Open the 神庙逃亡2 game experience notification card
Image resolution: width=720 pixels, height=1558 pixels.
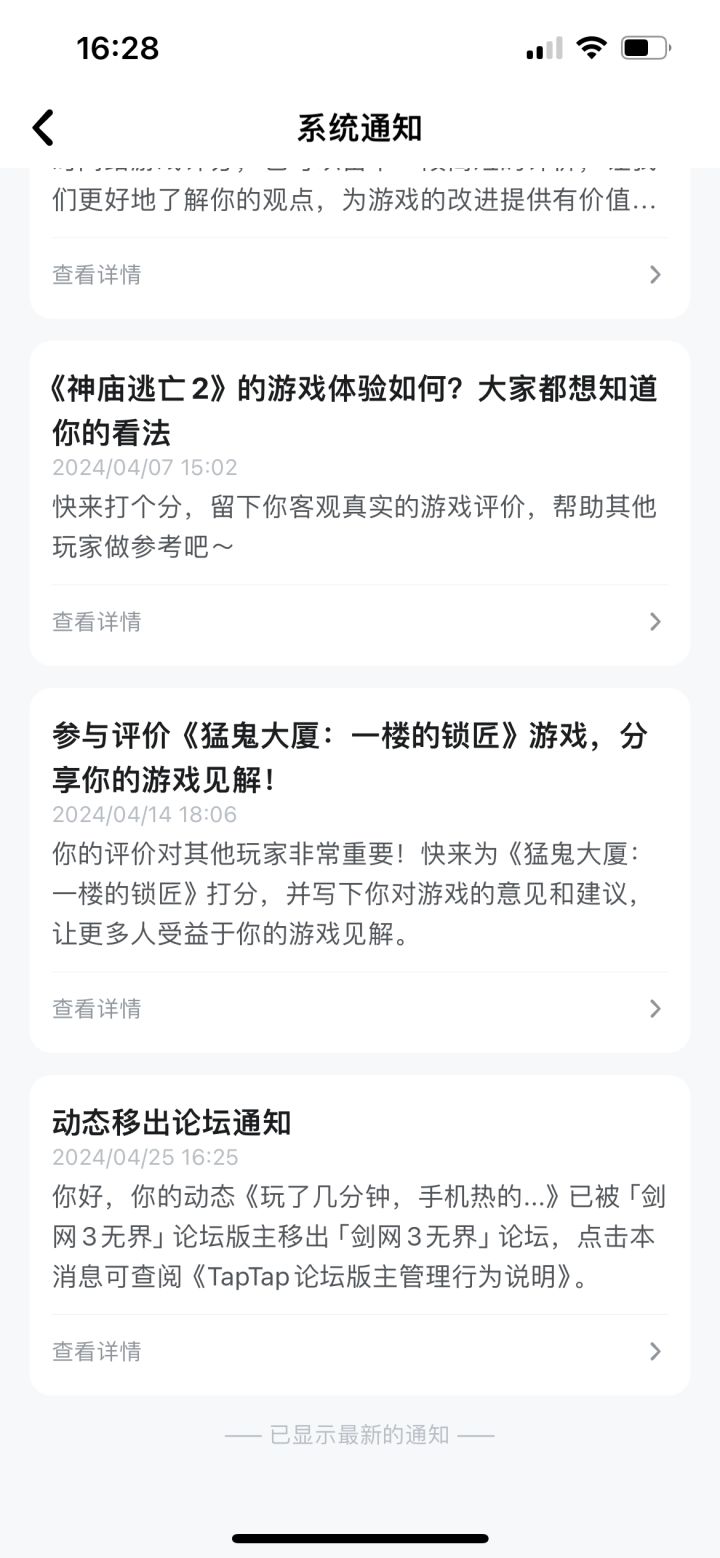click(x=359, y=503)
